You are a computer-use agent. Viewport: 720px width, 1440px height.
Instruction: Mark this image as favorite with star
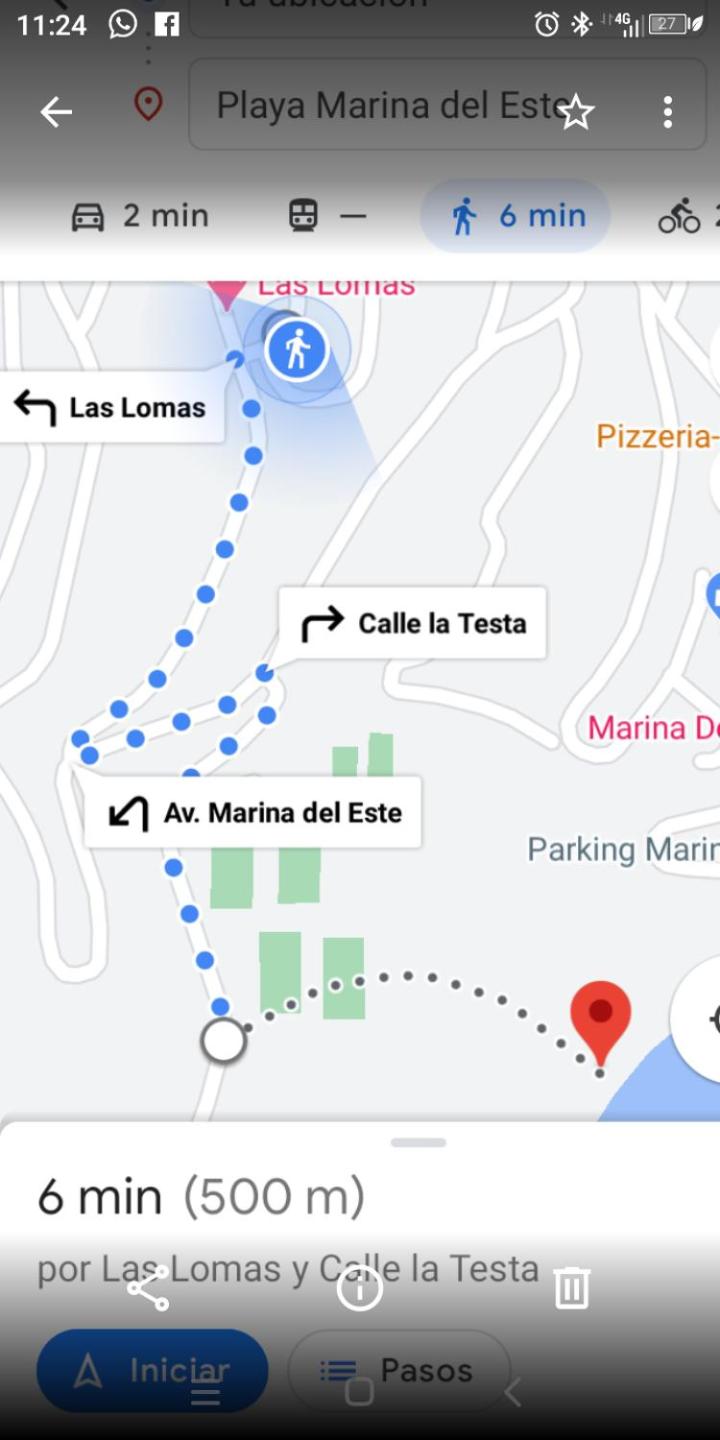click(x=576, y=112)
